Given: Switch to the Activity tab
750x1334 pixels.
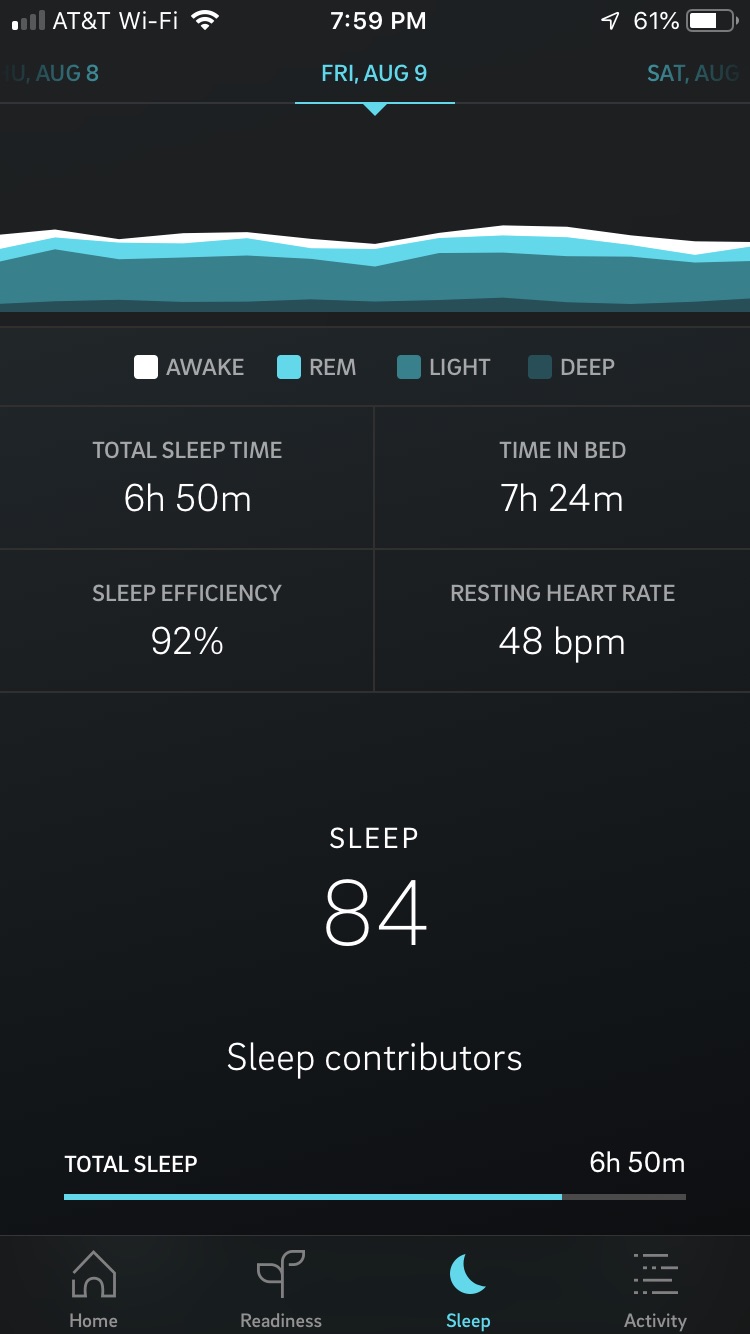Looking at the screenshot, I should click(x=655, y=1289).
